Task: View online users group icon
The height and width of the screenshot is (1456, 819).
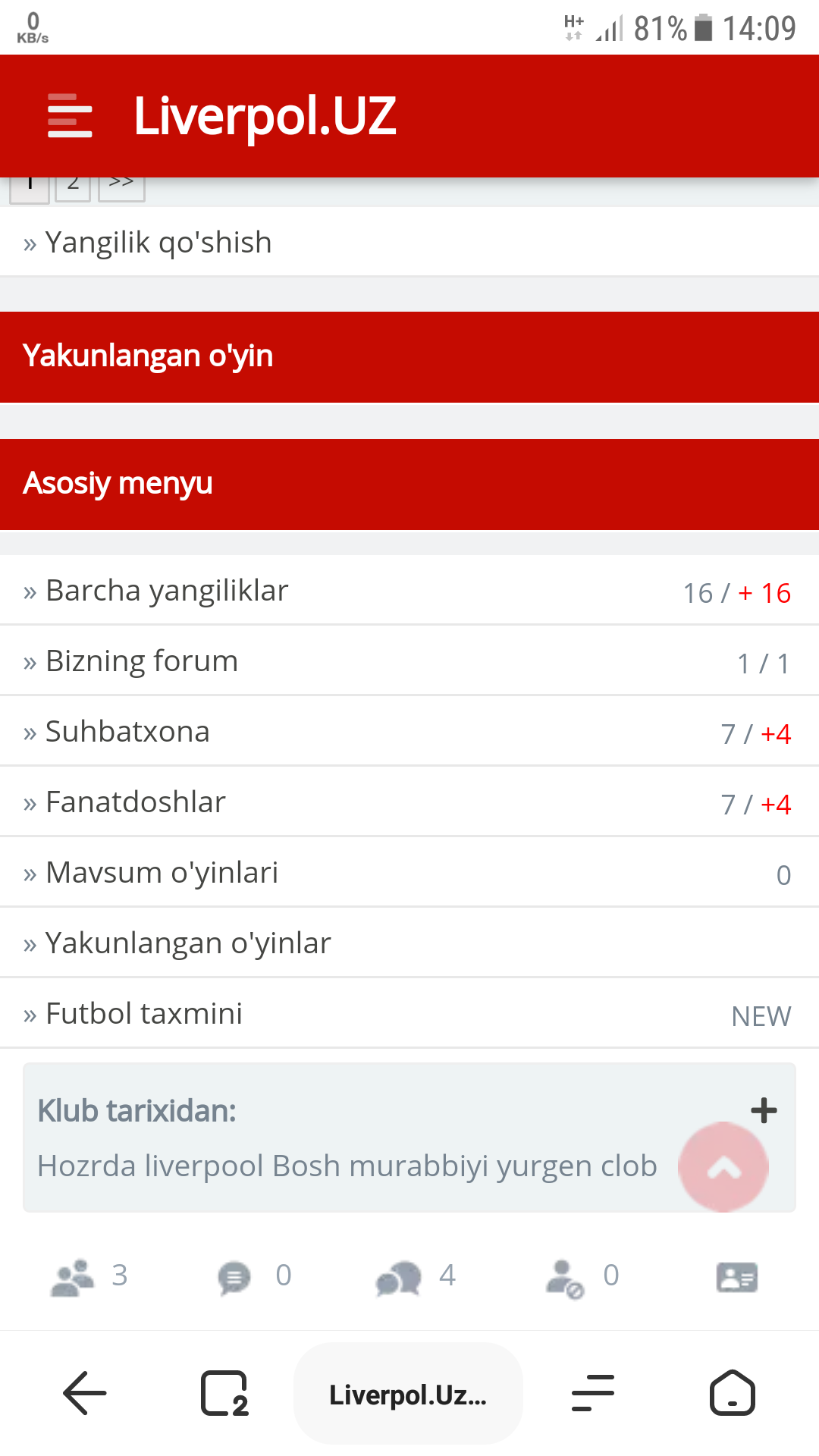Action: [72, 1277]
